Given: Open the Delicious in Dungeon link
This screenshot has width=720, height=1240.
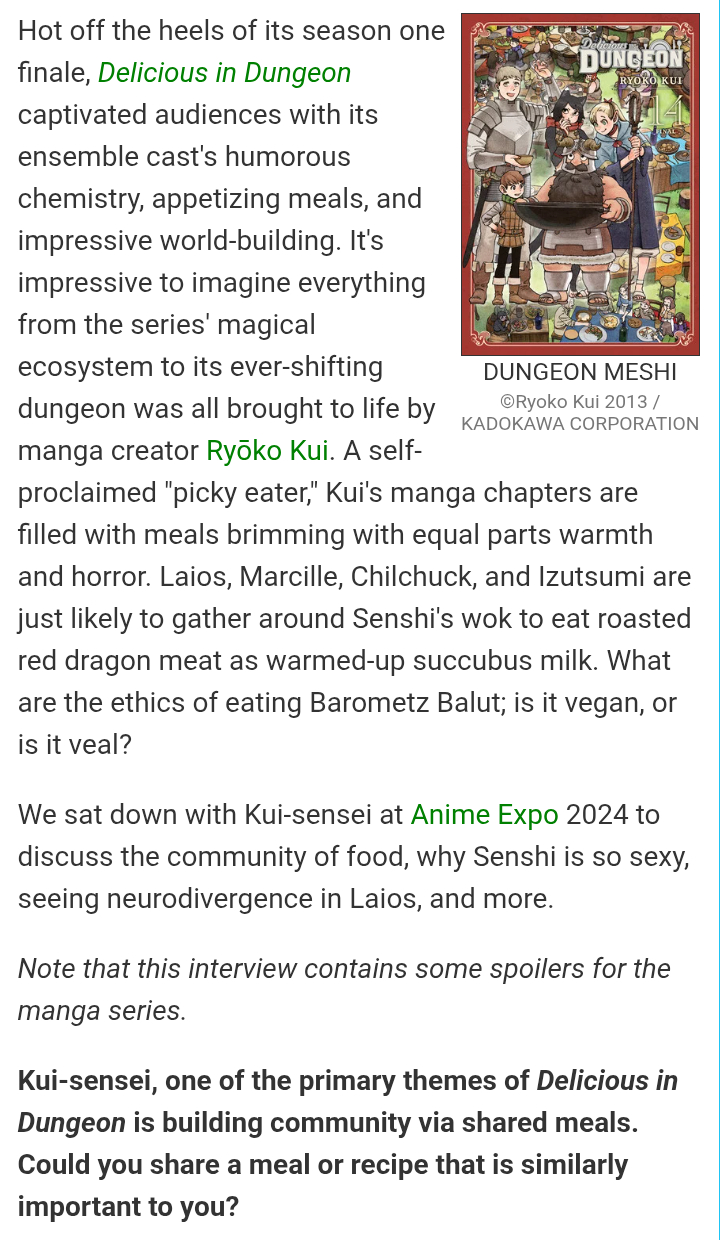Looking at the screenshot, I should click(x=224, y=73).
